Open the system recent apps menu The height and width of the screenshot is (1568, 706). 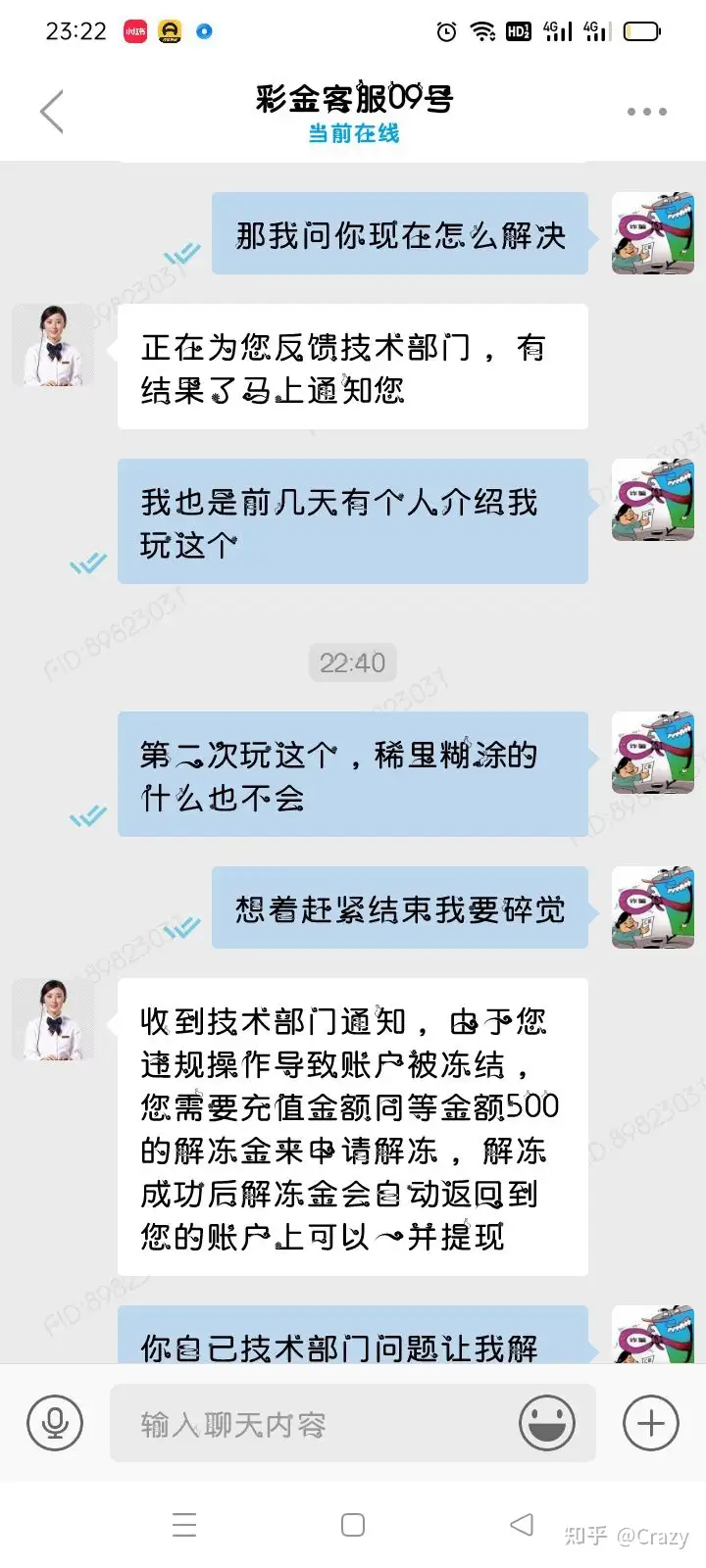(x=184, y=1525)
